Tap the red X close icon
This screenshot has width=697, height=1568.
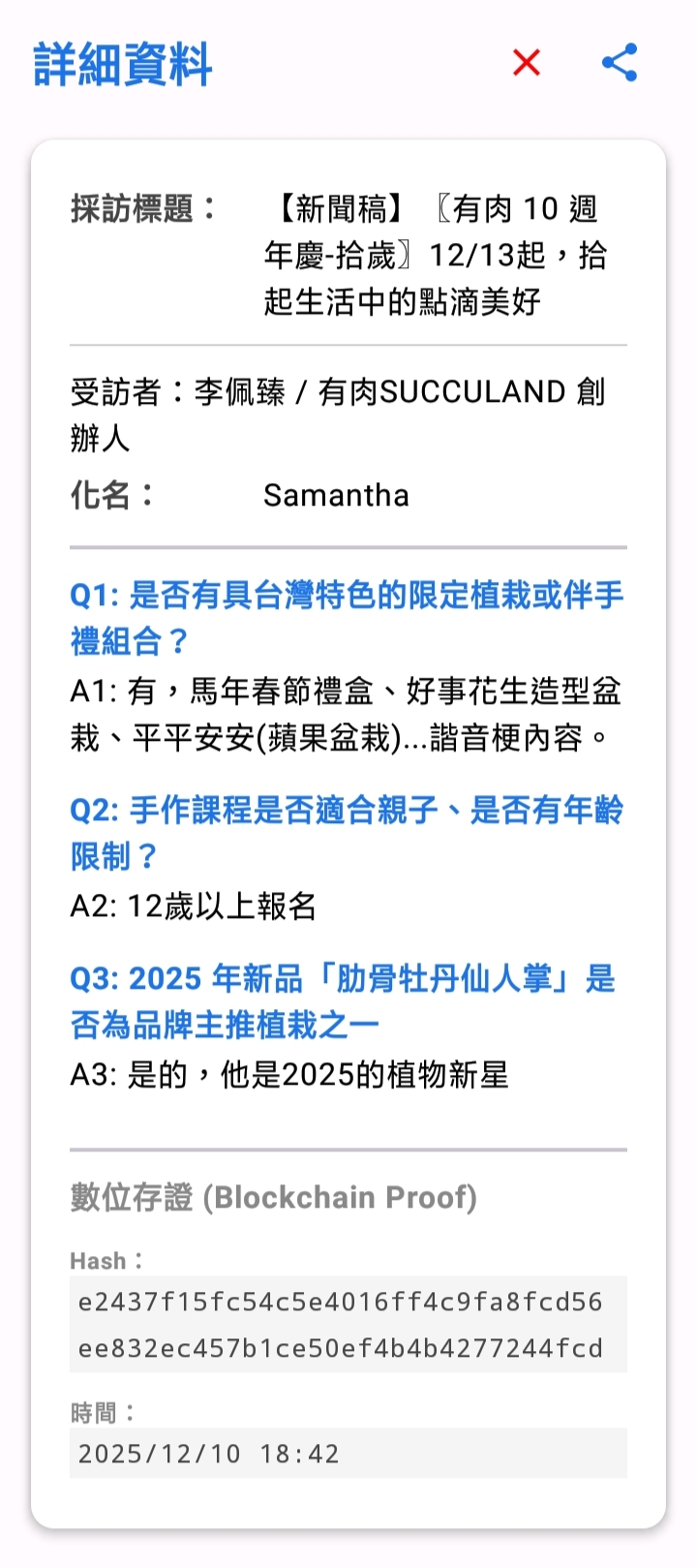526,62
